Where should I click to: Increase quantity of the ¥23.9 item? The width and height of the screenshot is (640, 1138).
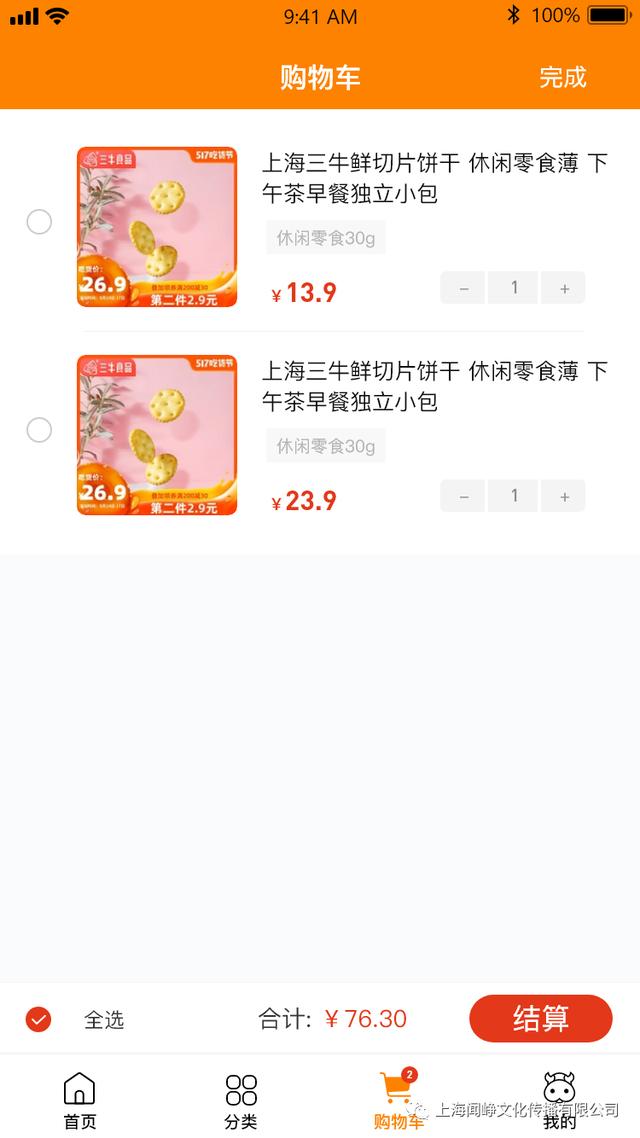[x=564, y=496]
